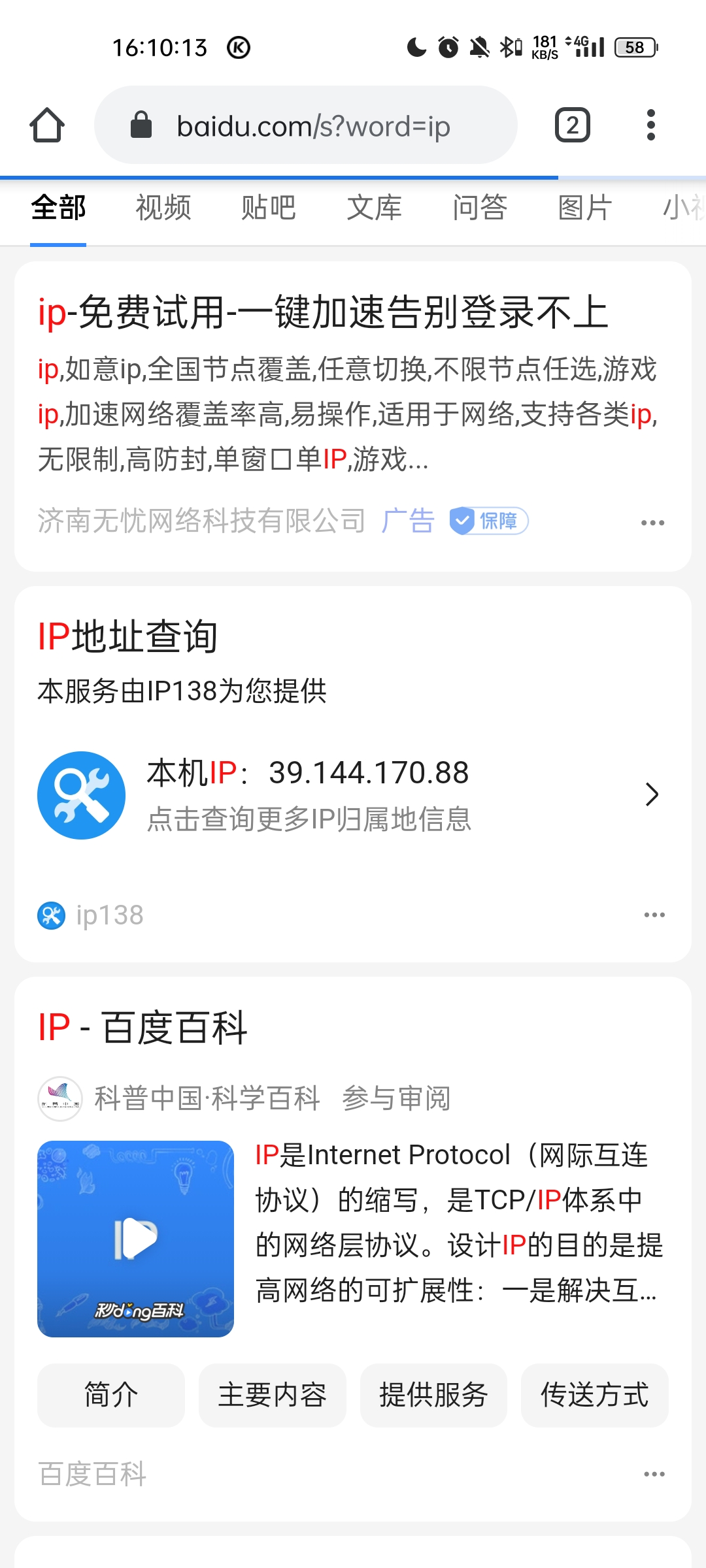Switch to the 文库 tab

coord(374,208)
